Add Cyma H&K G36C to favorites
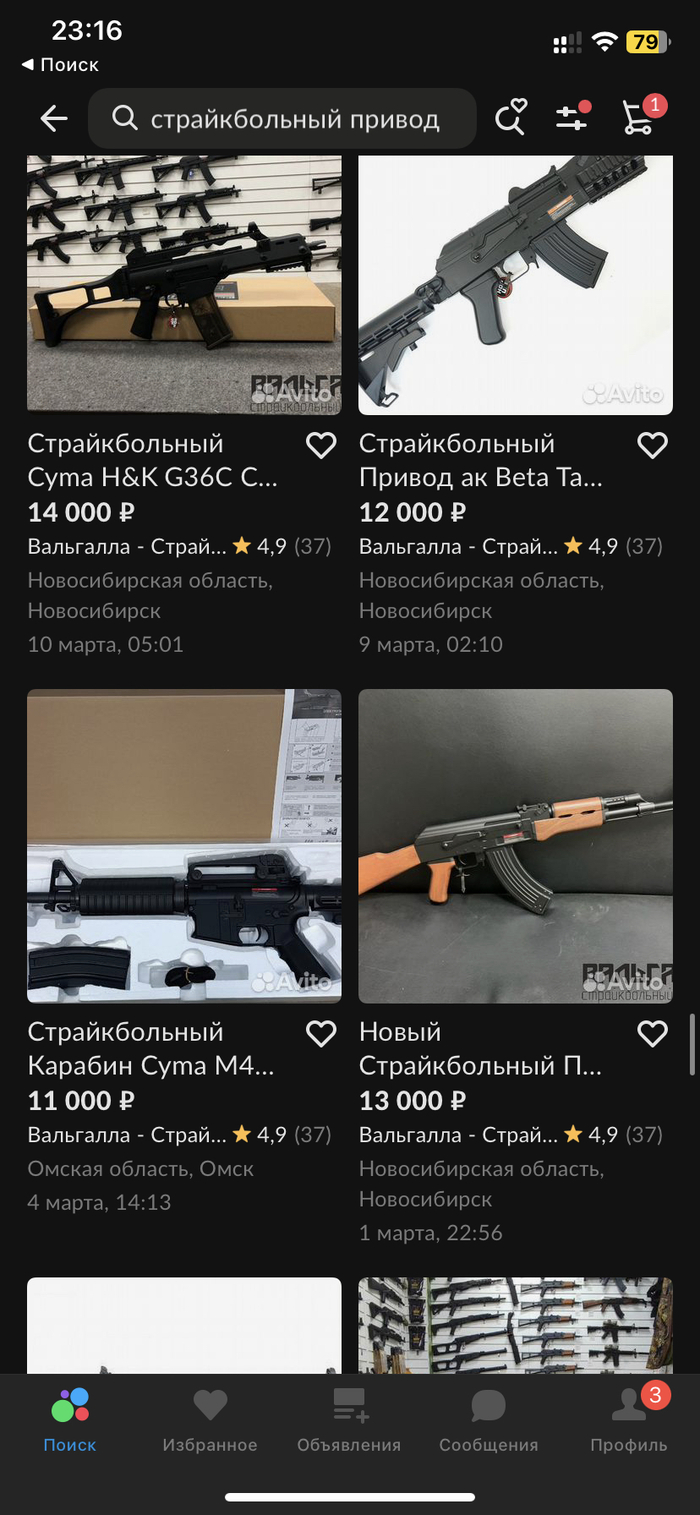700x1515 pixels. 321,445
